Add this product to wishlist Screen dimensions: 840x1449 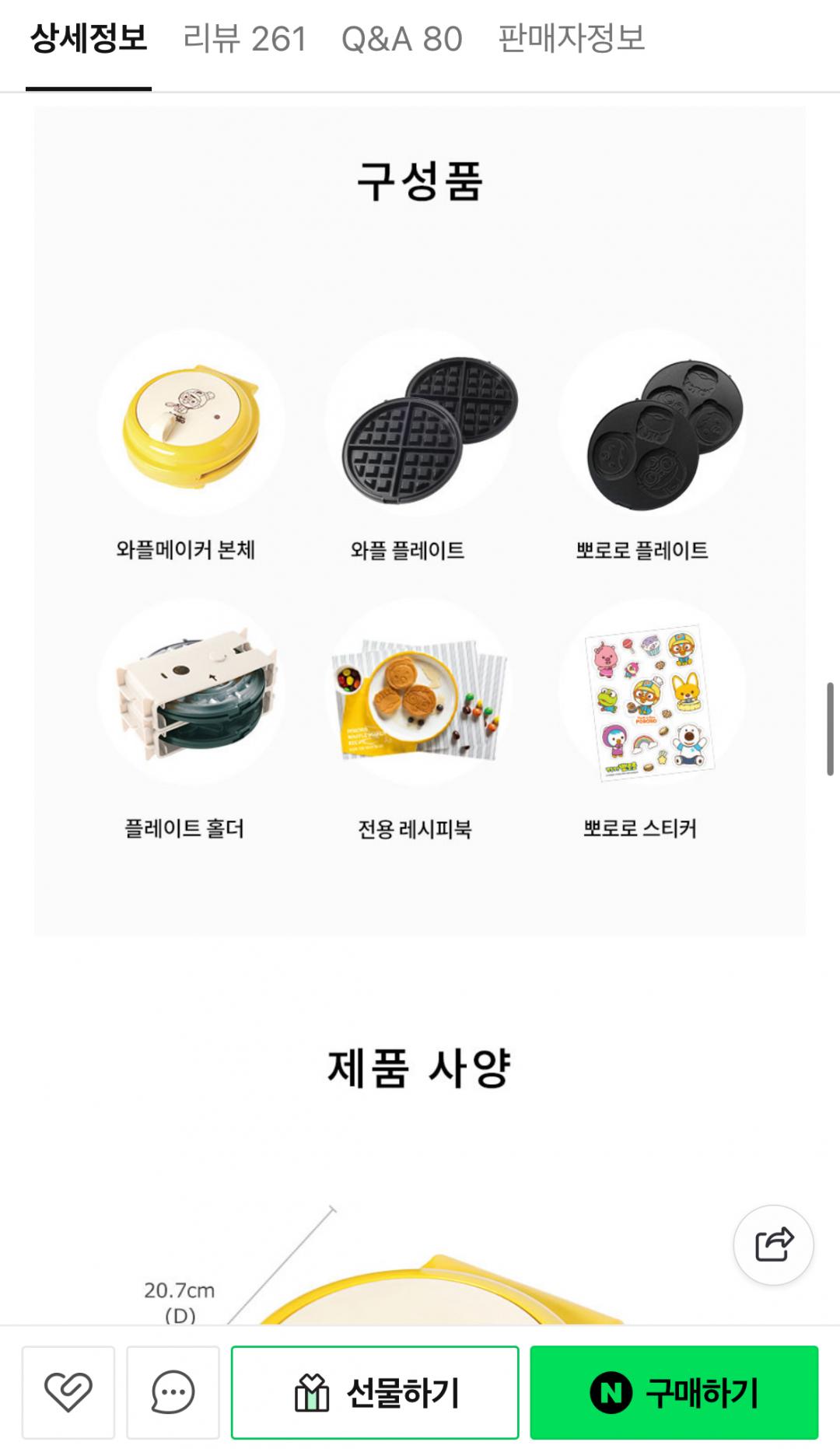click(x=68, y=1392)
